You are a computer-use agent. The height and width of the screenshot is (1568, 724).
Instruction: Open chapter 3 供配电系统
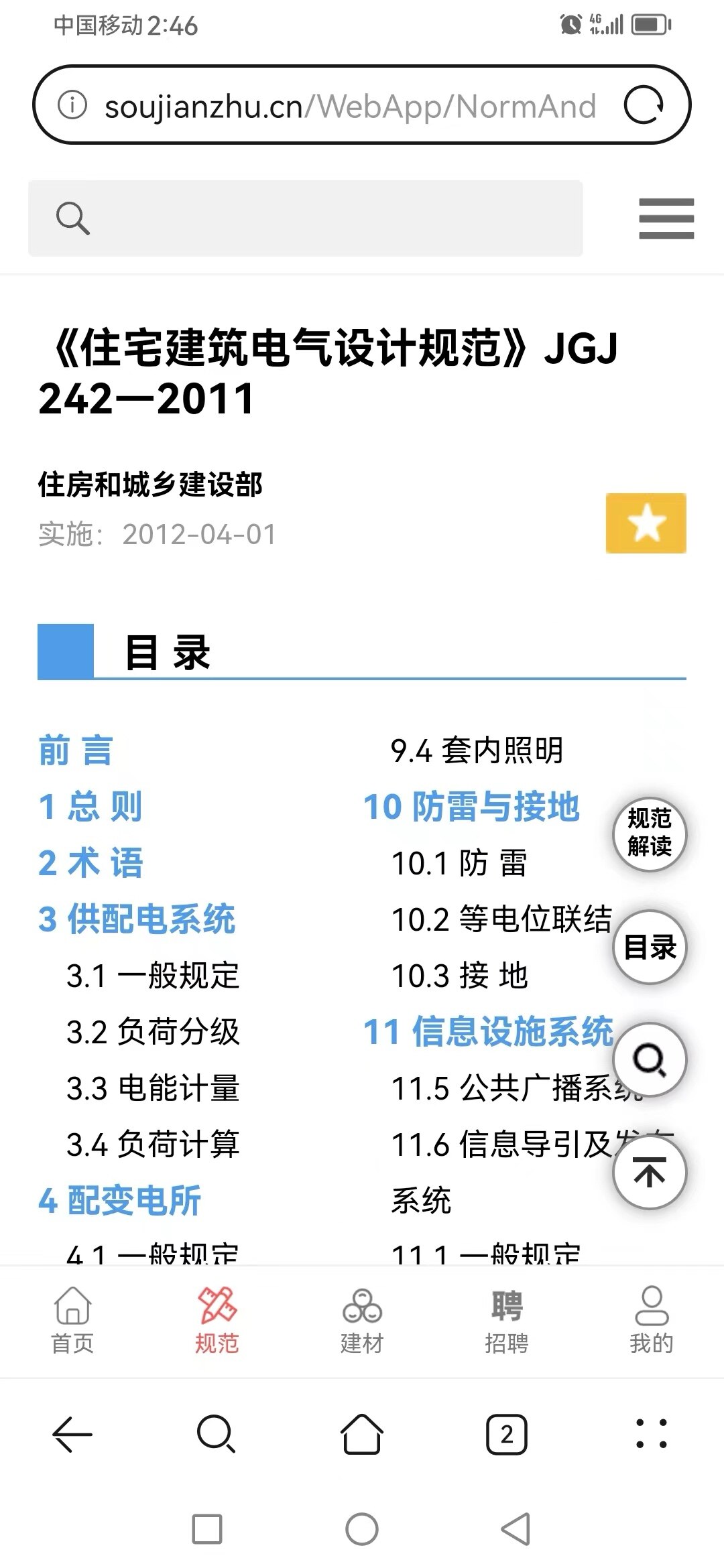pos(137,919)
